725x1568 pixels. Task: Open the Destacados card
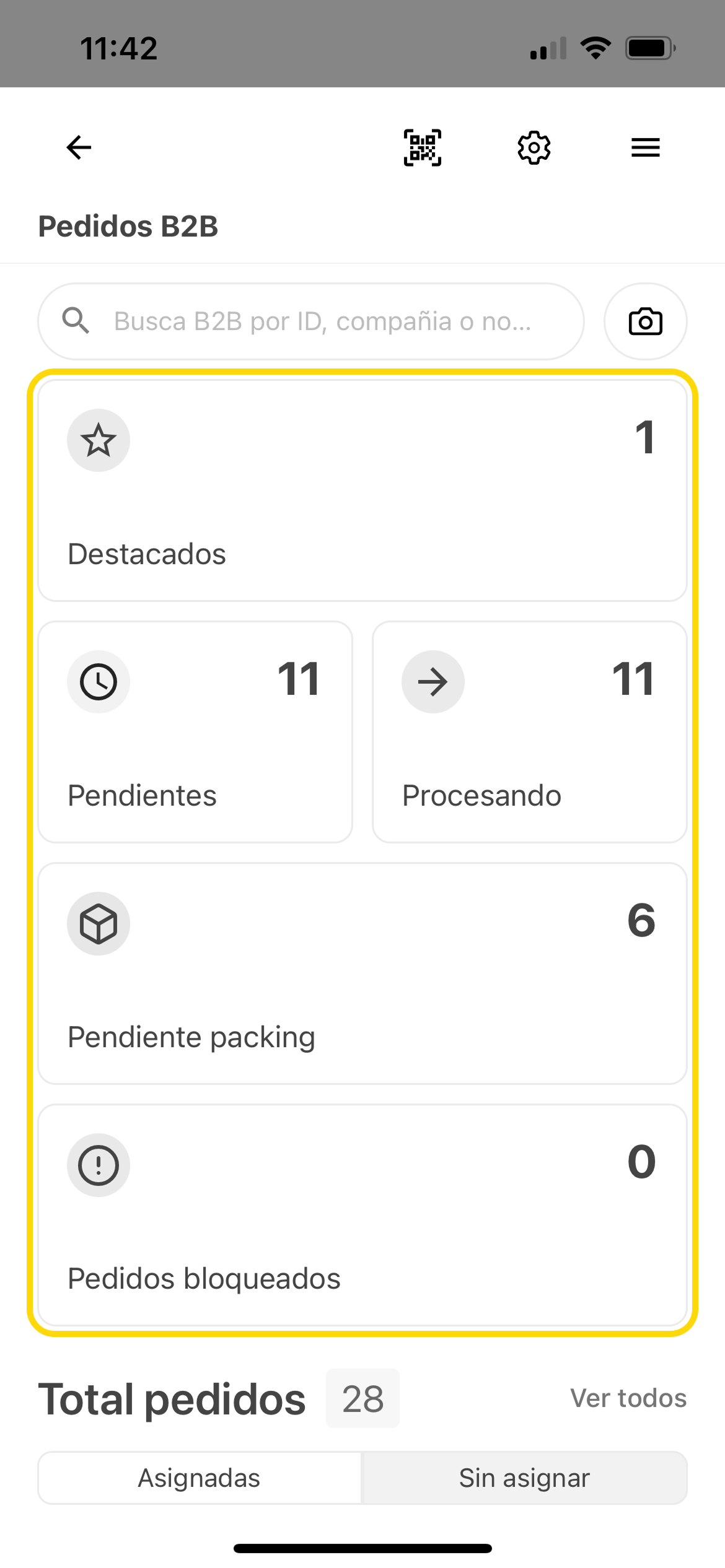pyautogui.click(x=362, y=490)
